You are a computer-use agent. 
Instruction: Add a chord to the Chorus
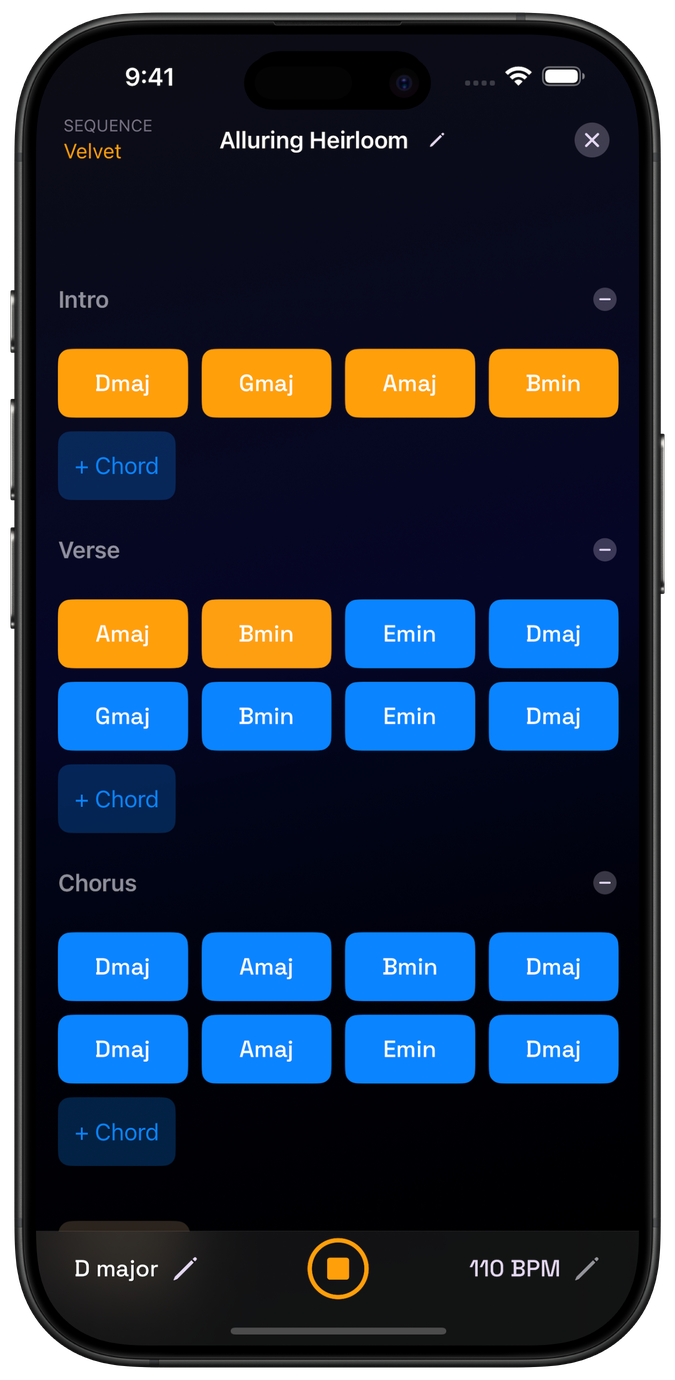pyautogui.click(x=117, y=1132)
